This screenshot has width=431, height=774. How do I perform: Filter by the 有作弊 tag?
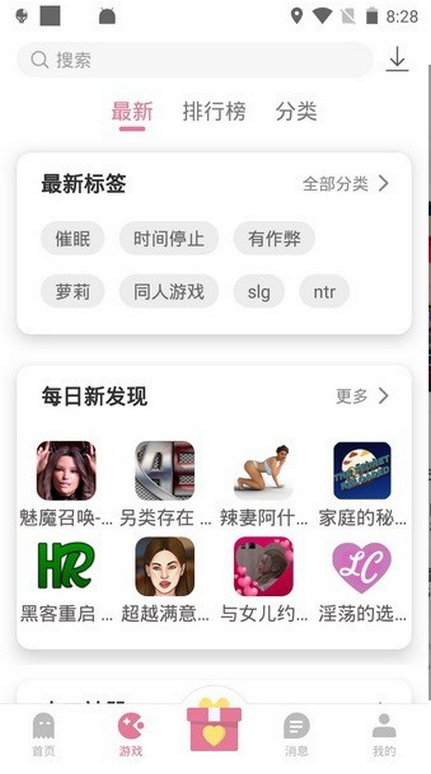(x=274, y=238)
